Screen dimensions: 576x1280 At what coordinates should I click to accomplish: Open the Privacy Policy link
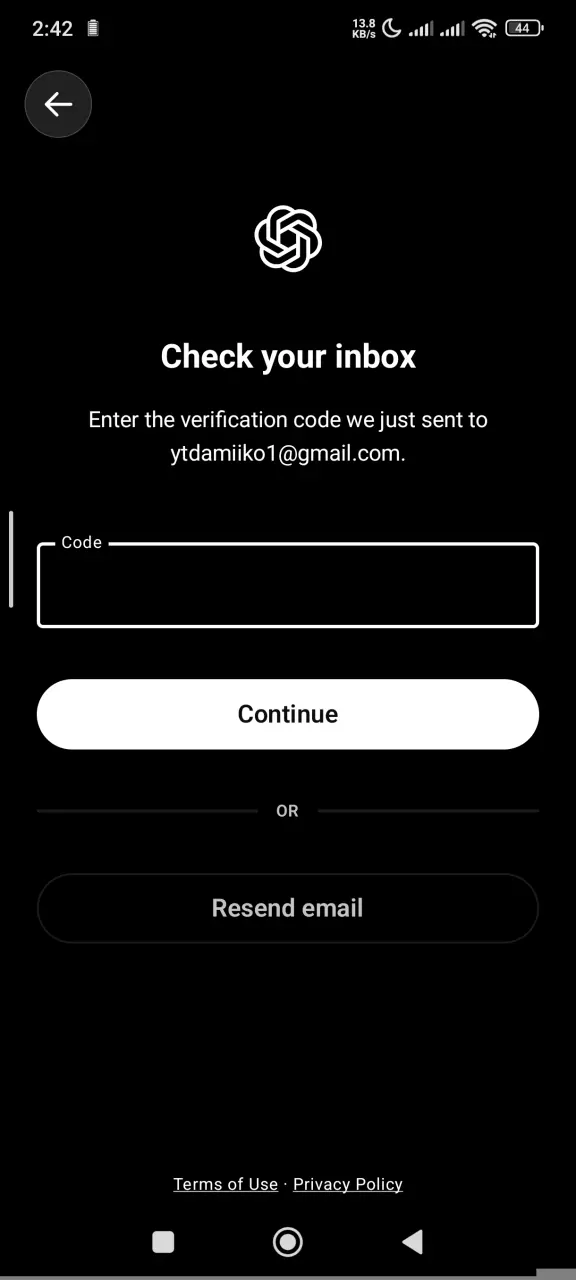pos(348,1184)
